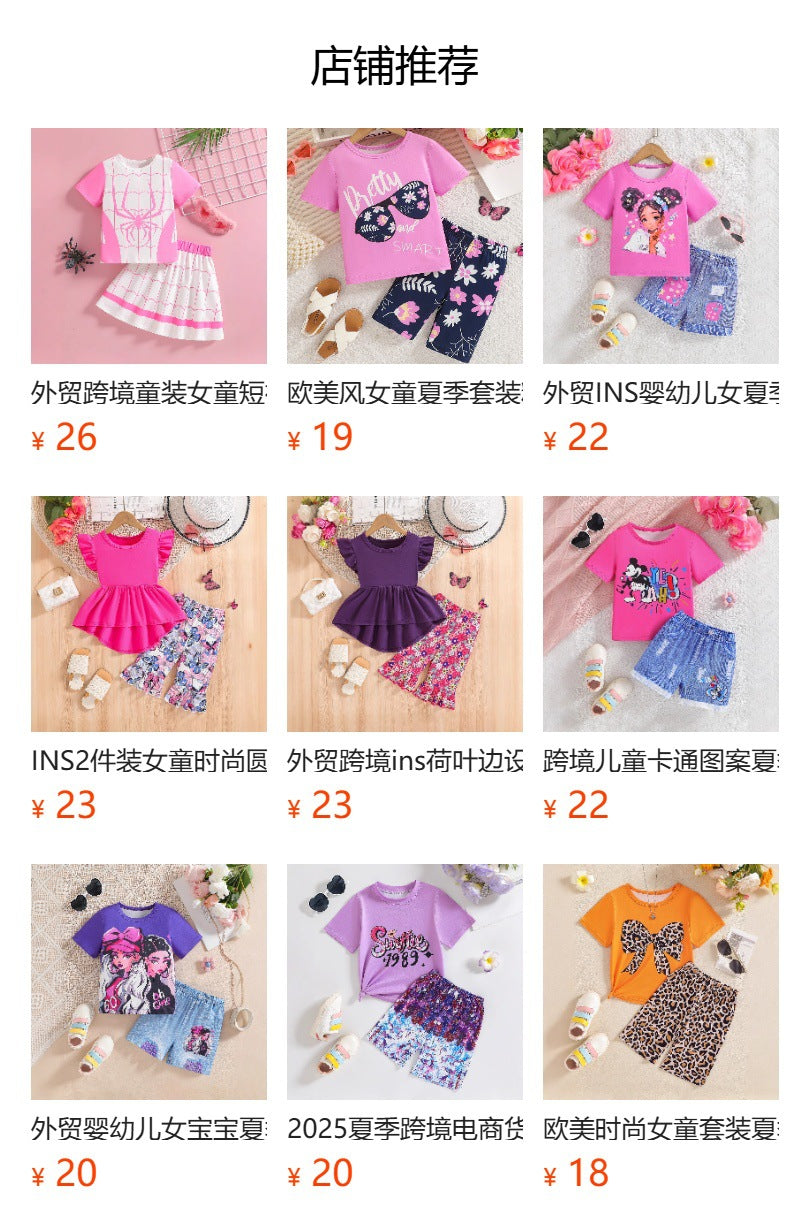This screenshot has width=790, height=1232.
Task: Open the ¥26 外贸跨境童装女童 spider set
Action: click(148, 246)
